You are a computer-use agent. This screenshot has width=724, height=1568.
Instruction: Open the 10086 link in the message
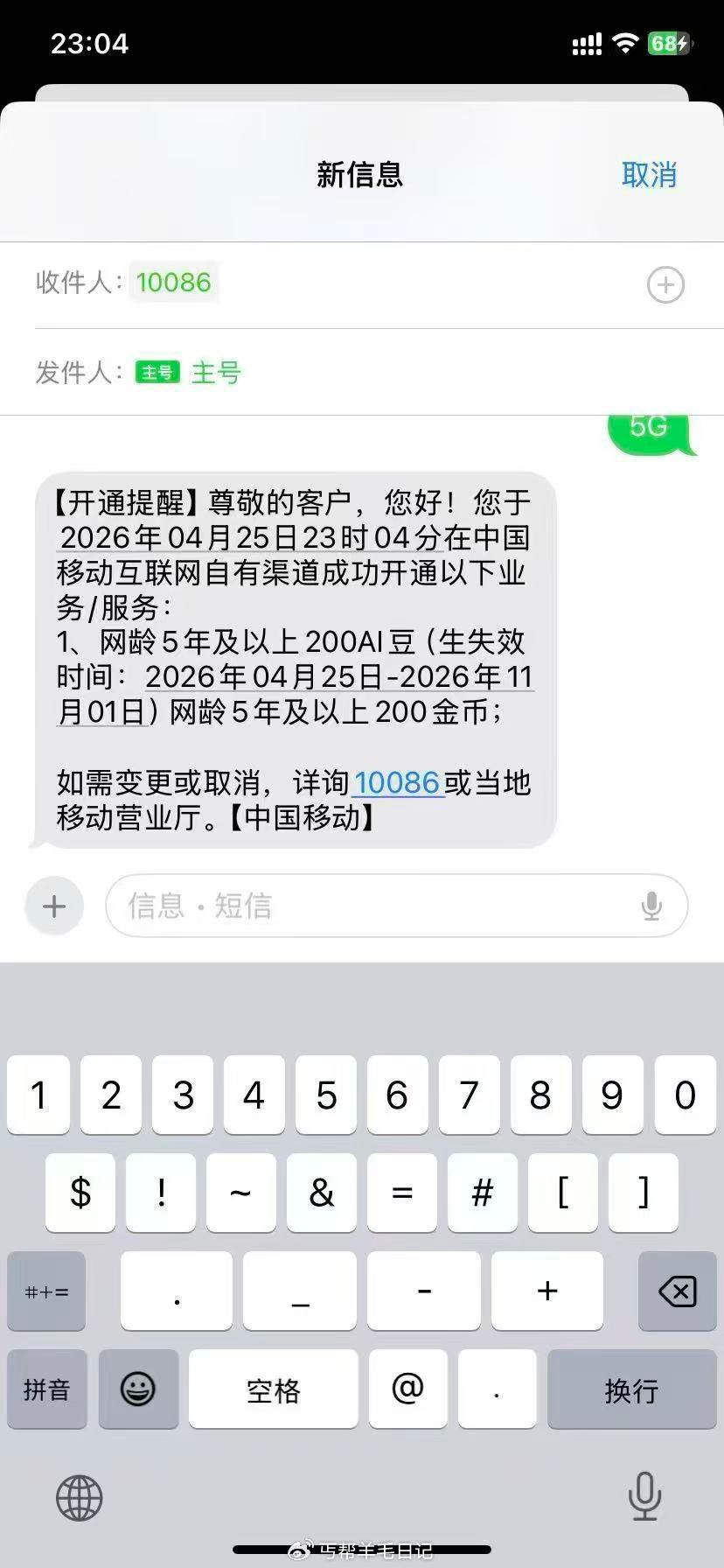coord(398,784)
